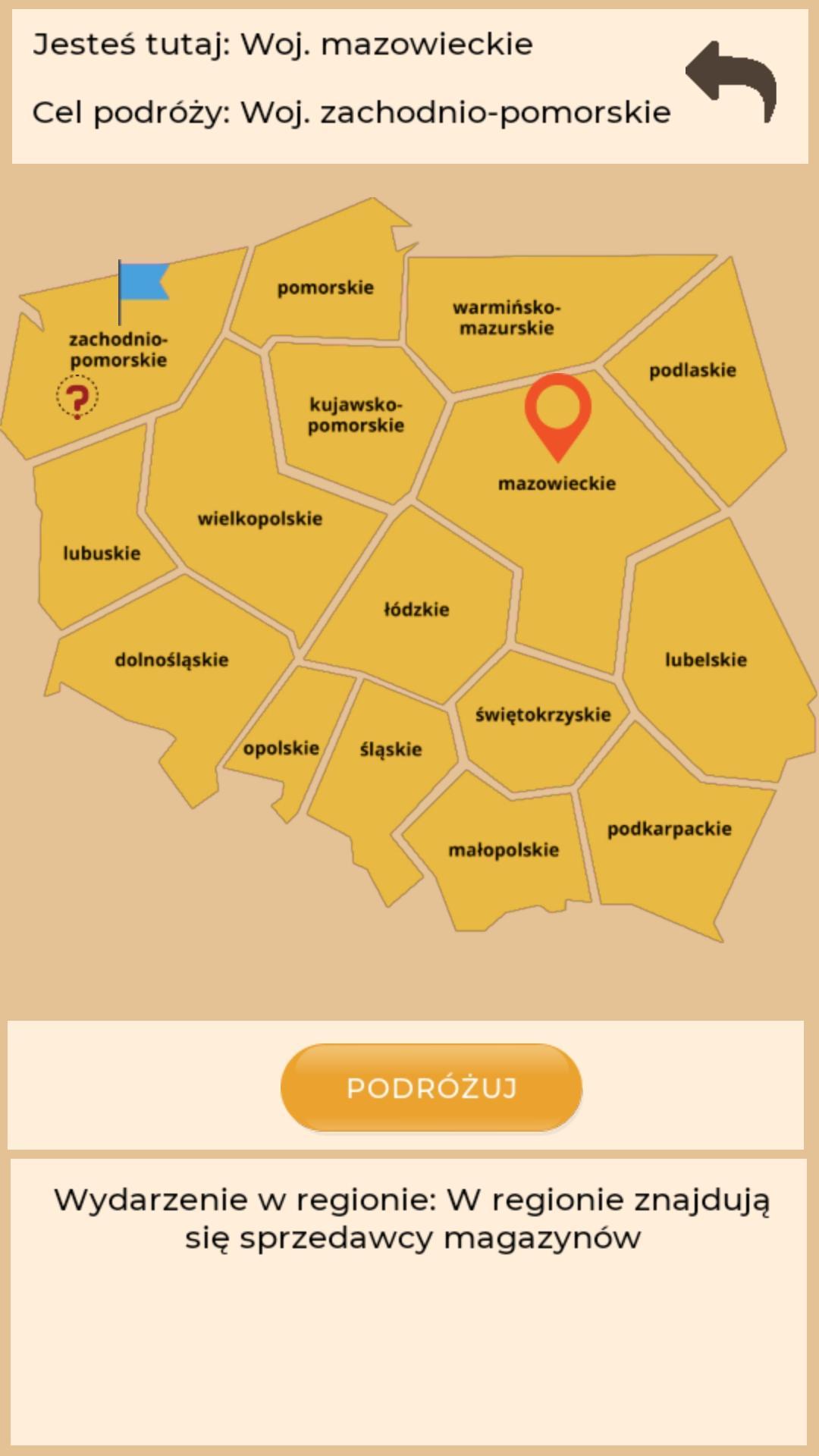The width and height of the screenshot is (819, 1456).
Task: Tap the back arrow icon
Action: tap(733, 81)
